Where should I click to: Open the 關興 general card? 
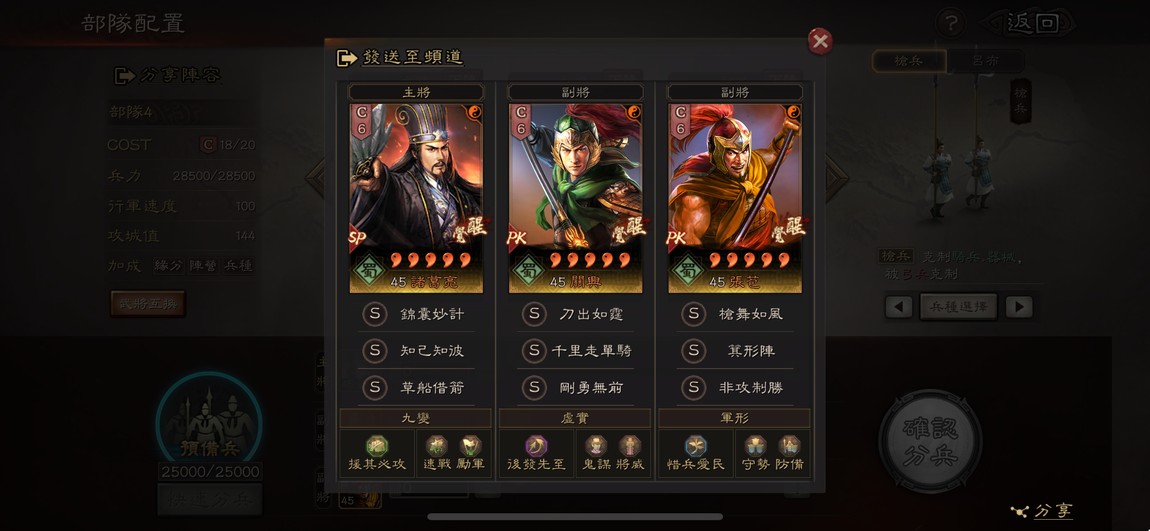(x=575, y=197)
